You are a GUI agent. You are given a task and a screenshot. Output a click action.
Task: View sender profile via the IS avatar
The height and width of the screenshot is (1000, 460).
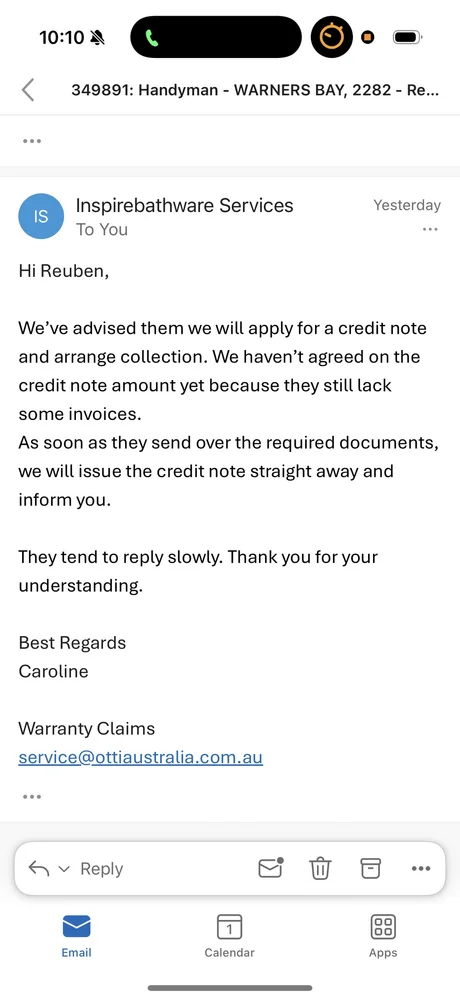tap(41, 216)
